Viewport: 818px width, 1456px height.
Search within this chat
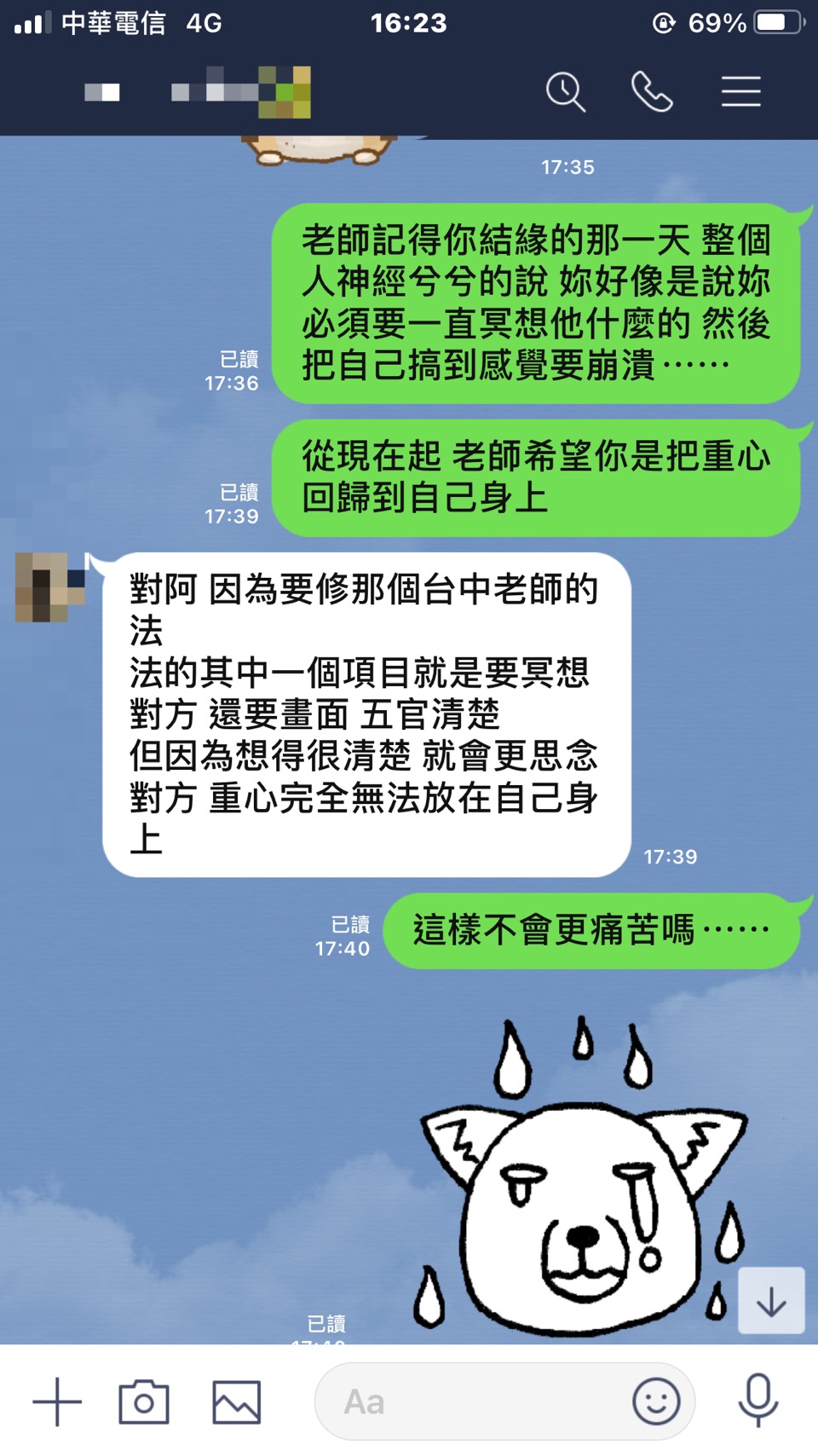click(566, 92)
